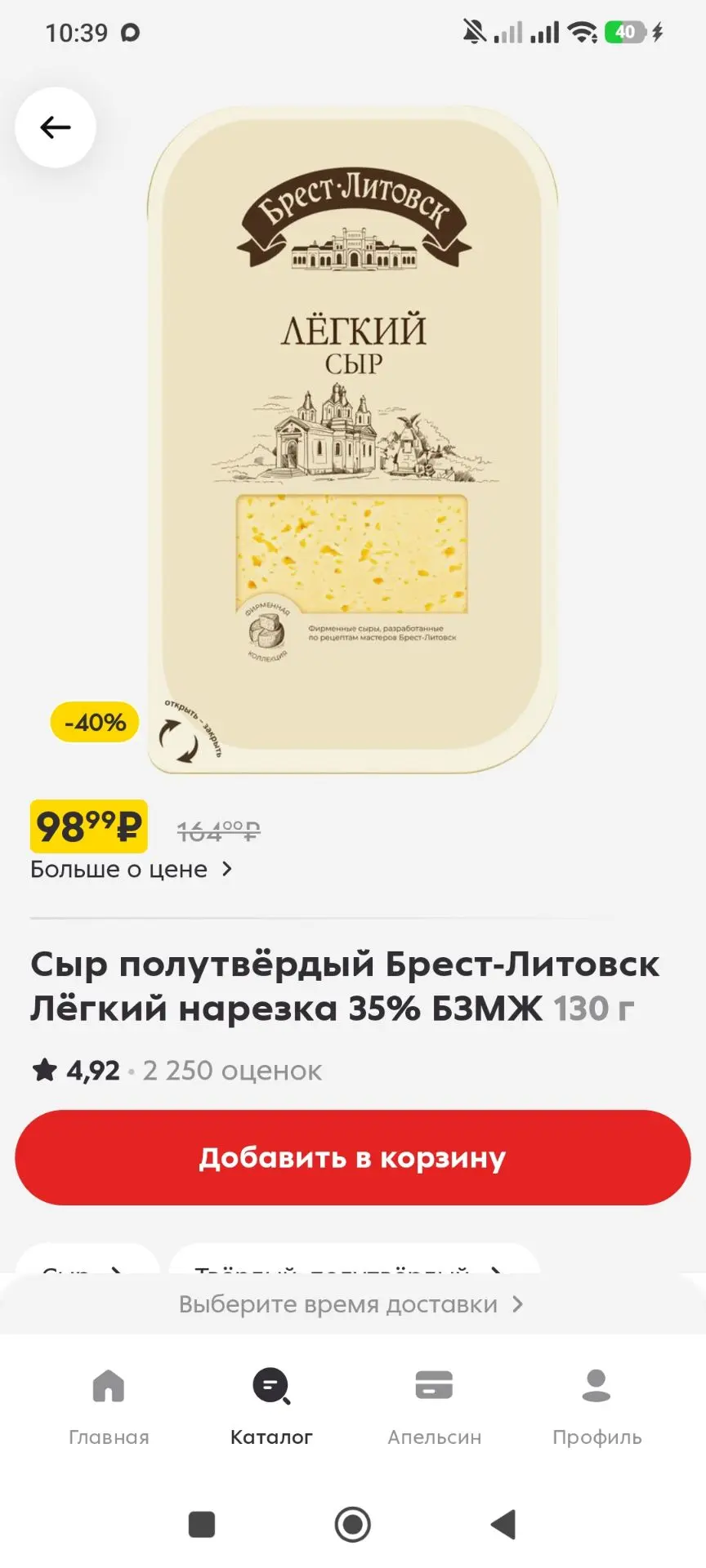
Task: Go back using the arrow button
Action: (x=56, y=127)
